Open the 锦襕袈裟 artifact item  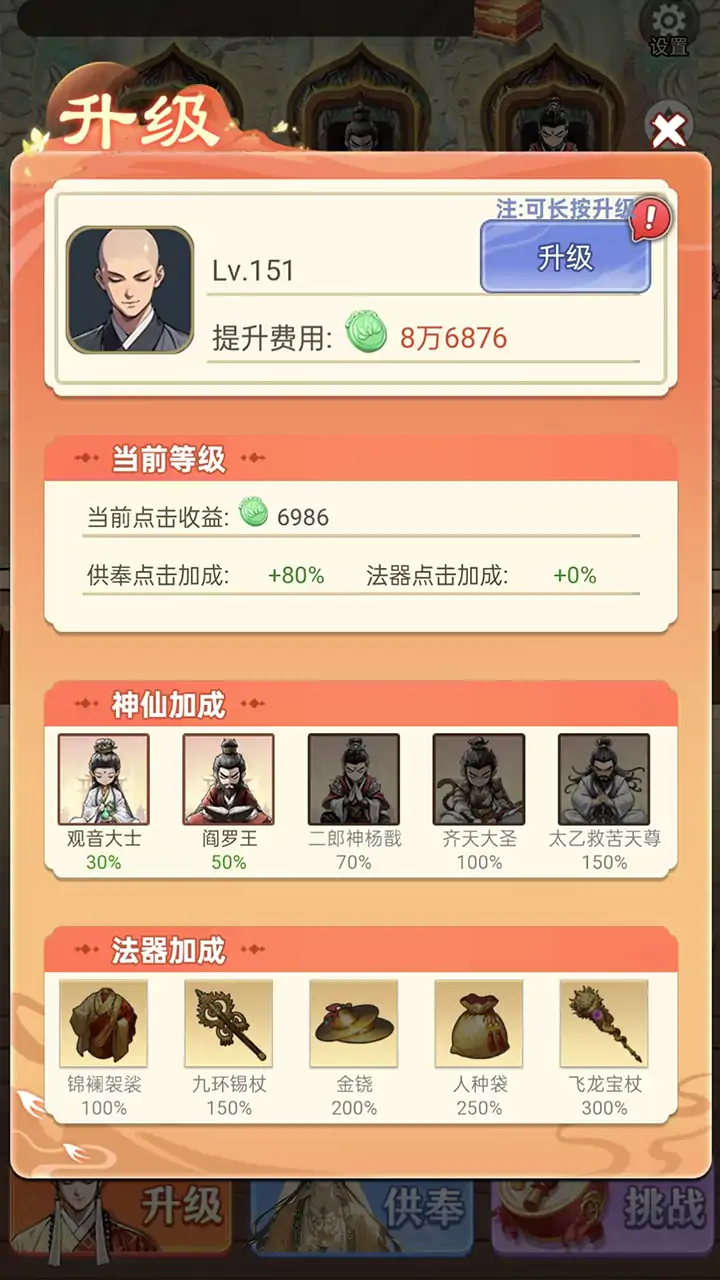tap(103, 1024)
